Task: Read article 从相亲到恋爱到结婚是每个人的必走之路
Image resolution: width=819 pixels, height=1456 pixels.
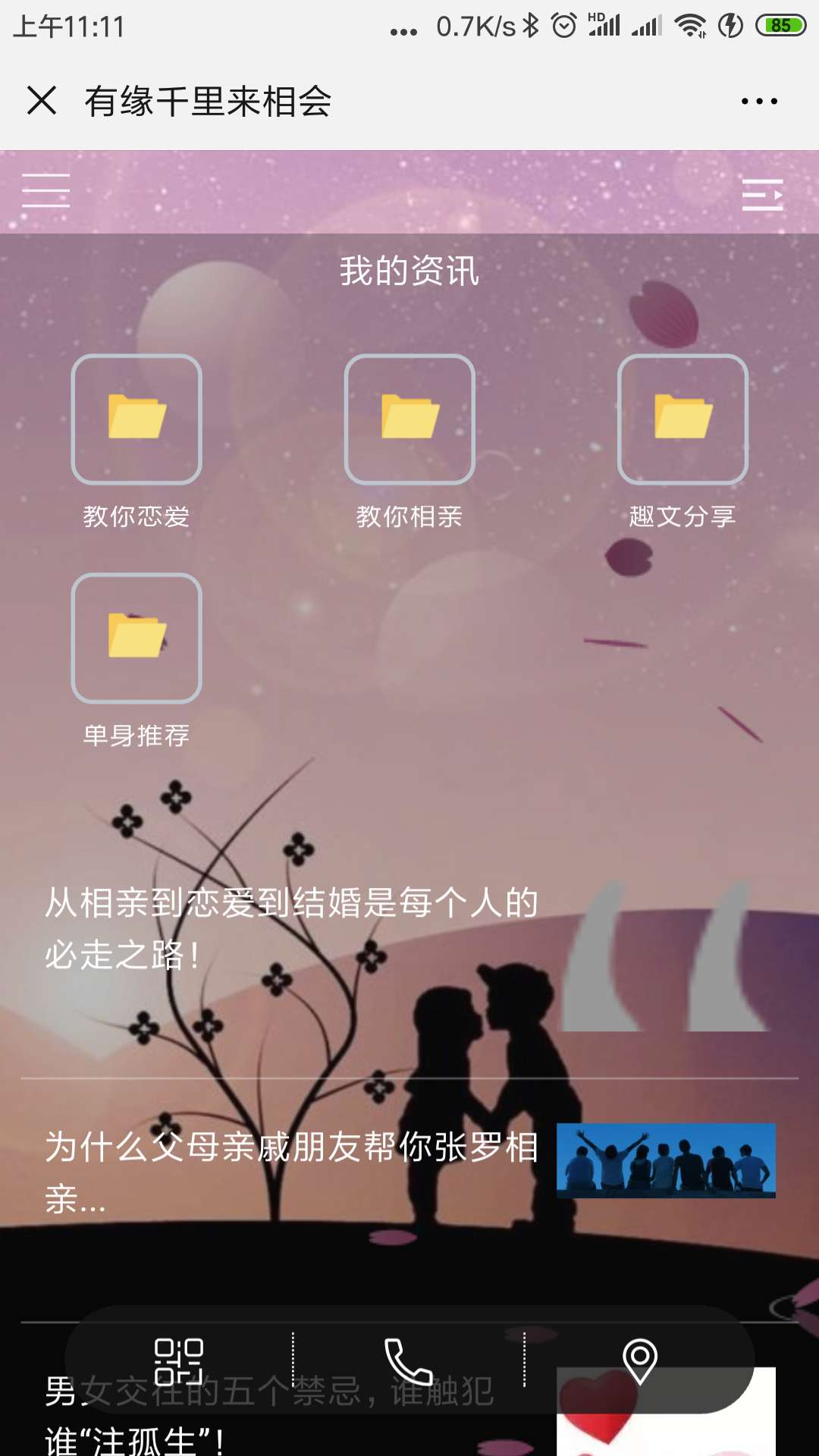Action: coord(292,928)
